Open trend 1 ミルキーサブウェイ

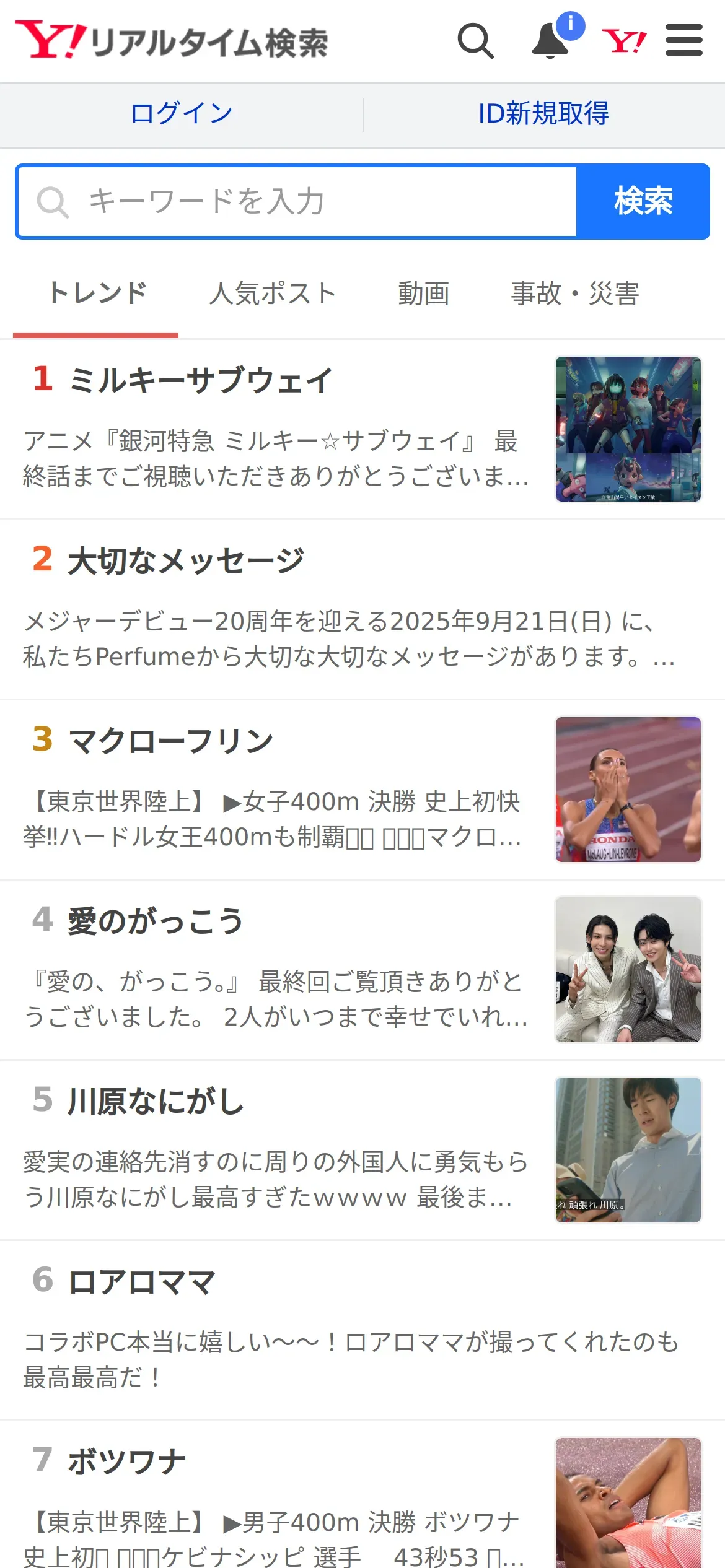[201, 380]
